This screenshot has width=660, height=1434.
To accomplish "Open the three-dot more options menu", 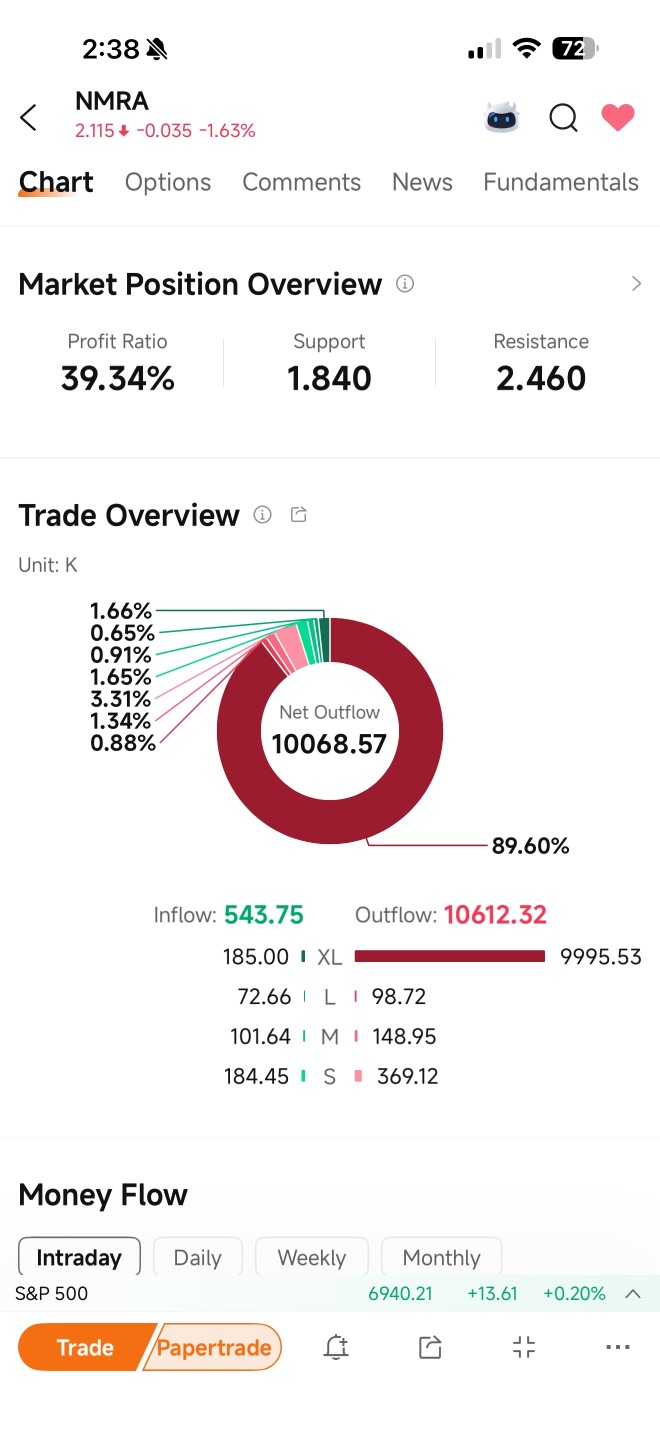I will (618, 1348).
